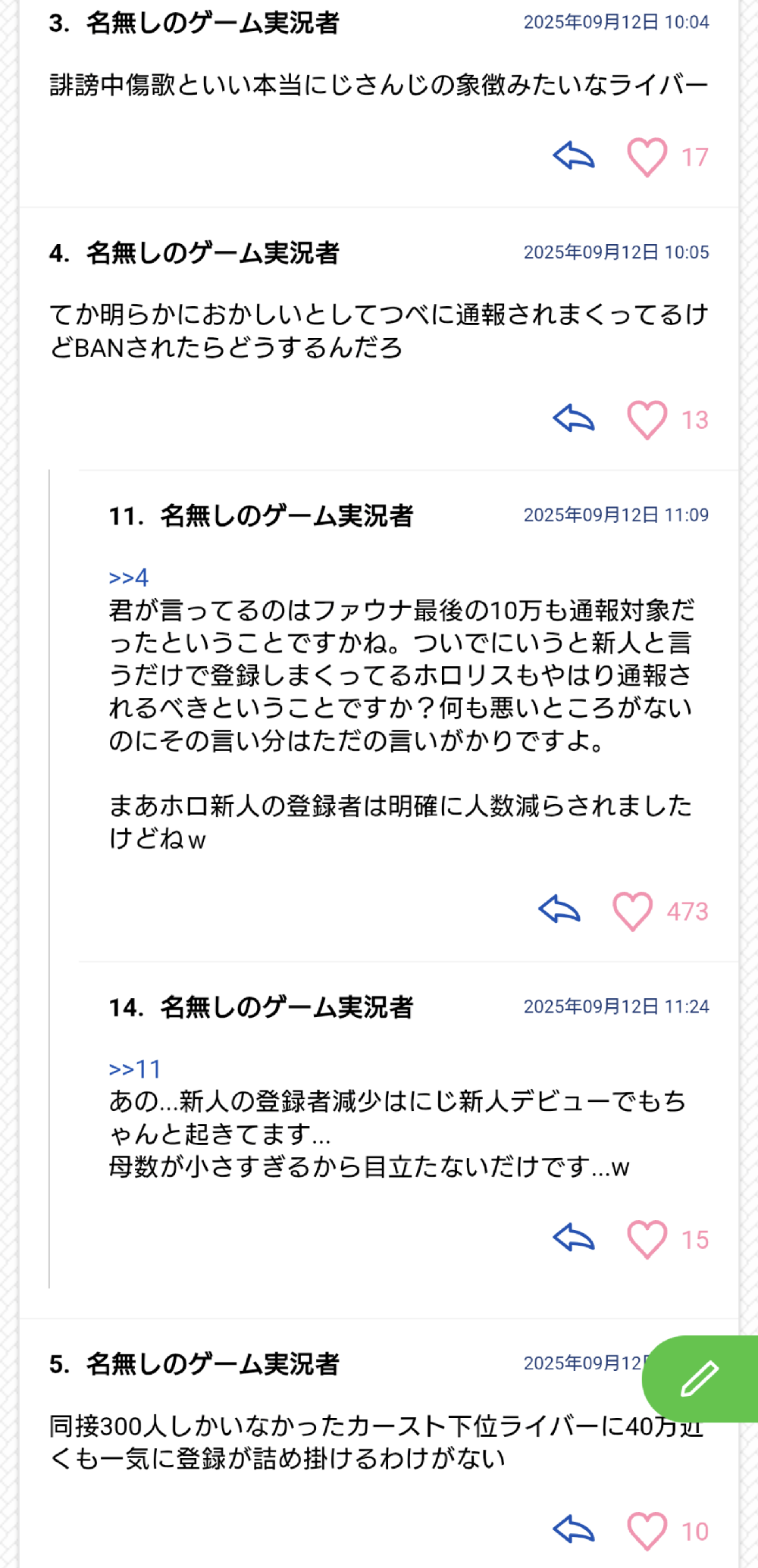Heart comment 14 with 15 likes
Screen dimensions: 758x1568
click(647, 1239)
